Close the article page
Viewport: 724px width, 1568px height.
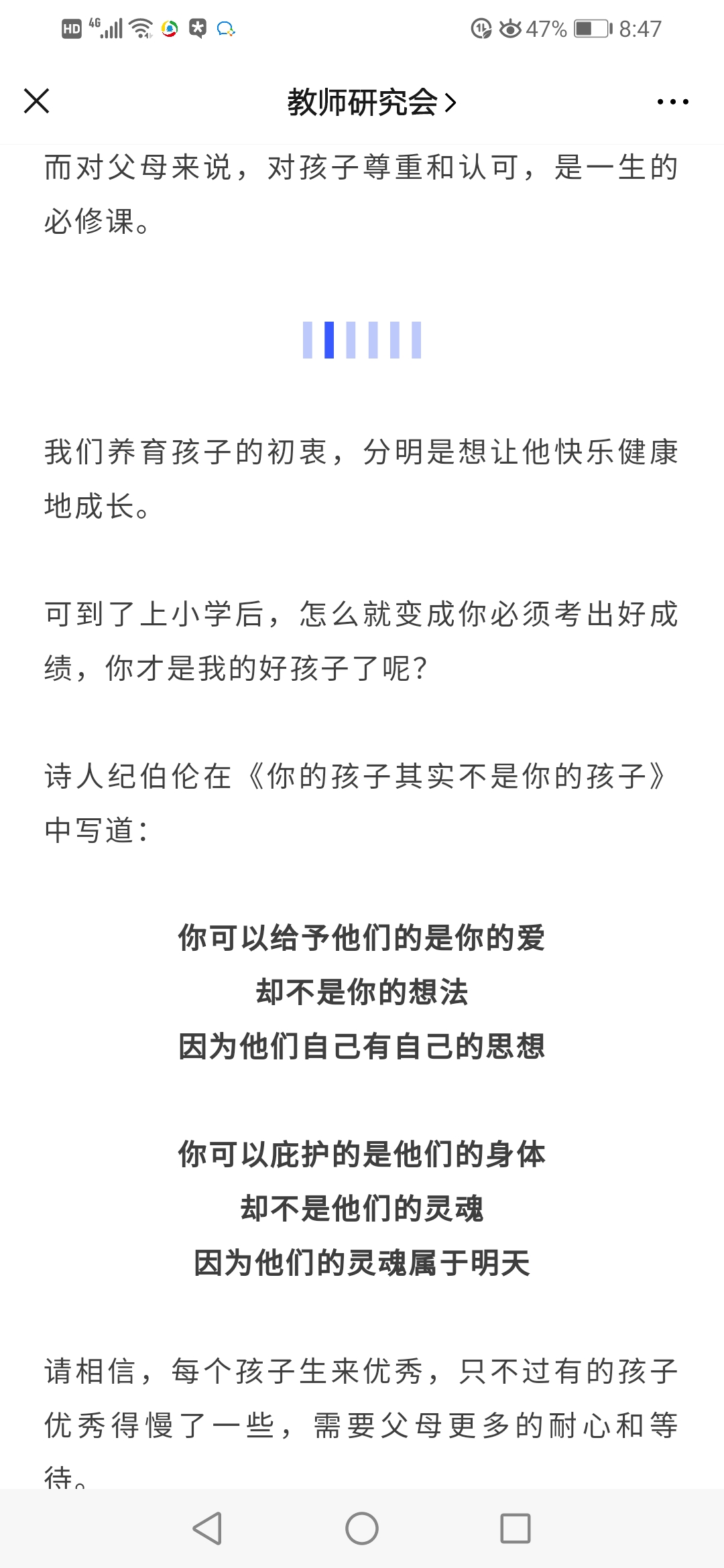(36, 101)
